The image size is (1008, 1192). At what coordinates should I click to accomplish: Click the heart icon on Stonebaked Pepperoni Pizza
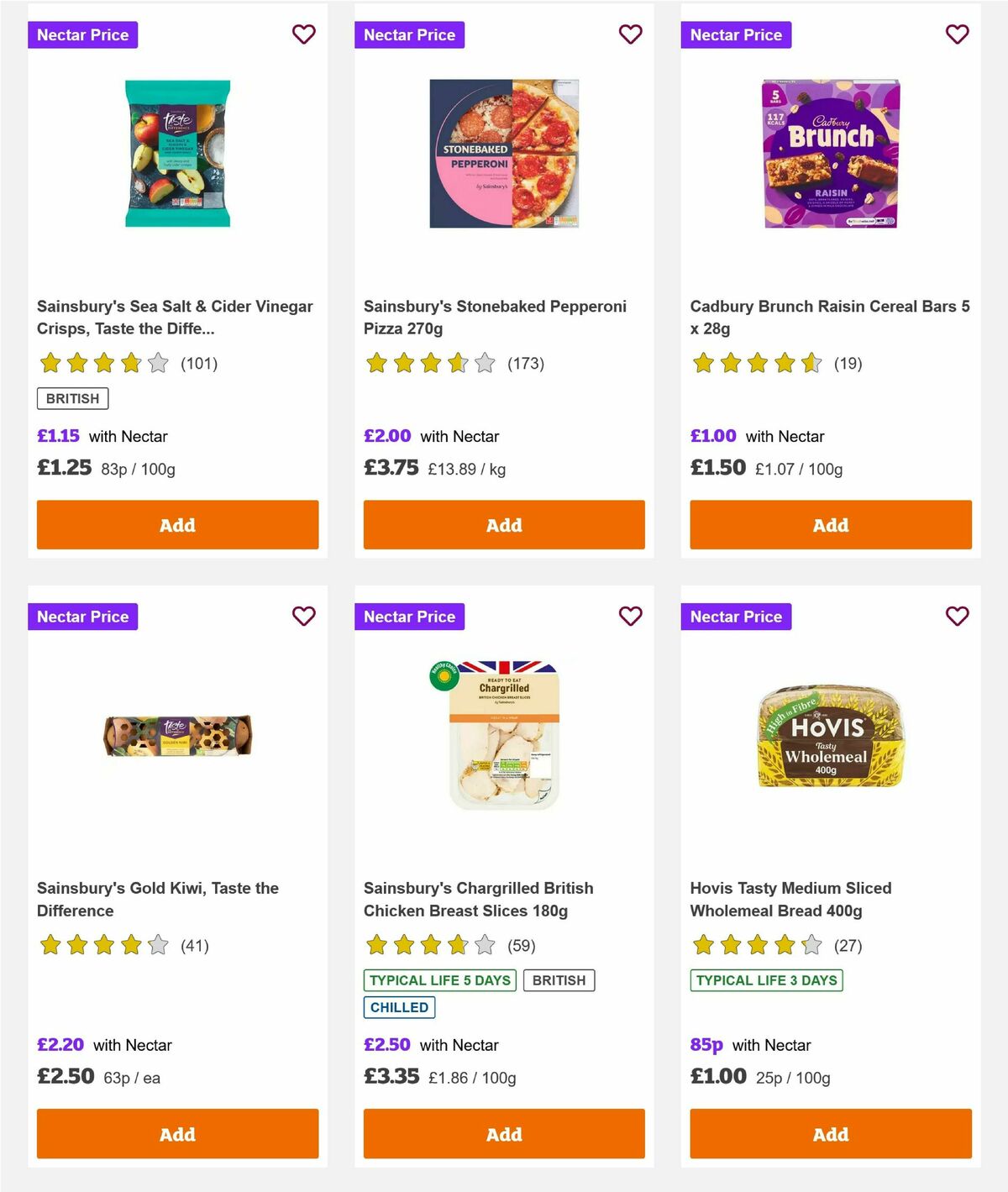pyautogui.click(x=630, y=34)
